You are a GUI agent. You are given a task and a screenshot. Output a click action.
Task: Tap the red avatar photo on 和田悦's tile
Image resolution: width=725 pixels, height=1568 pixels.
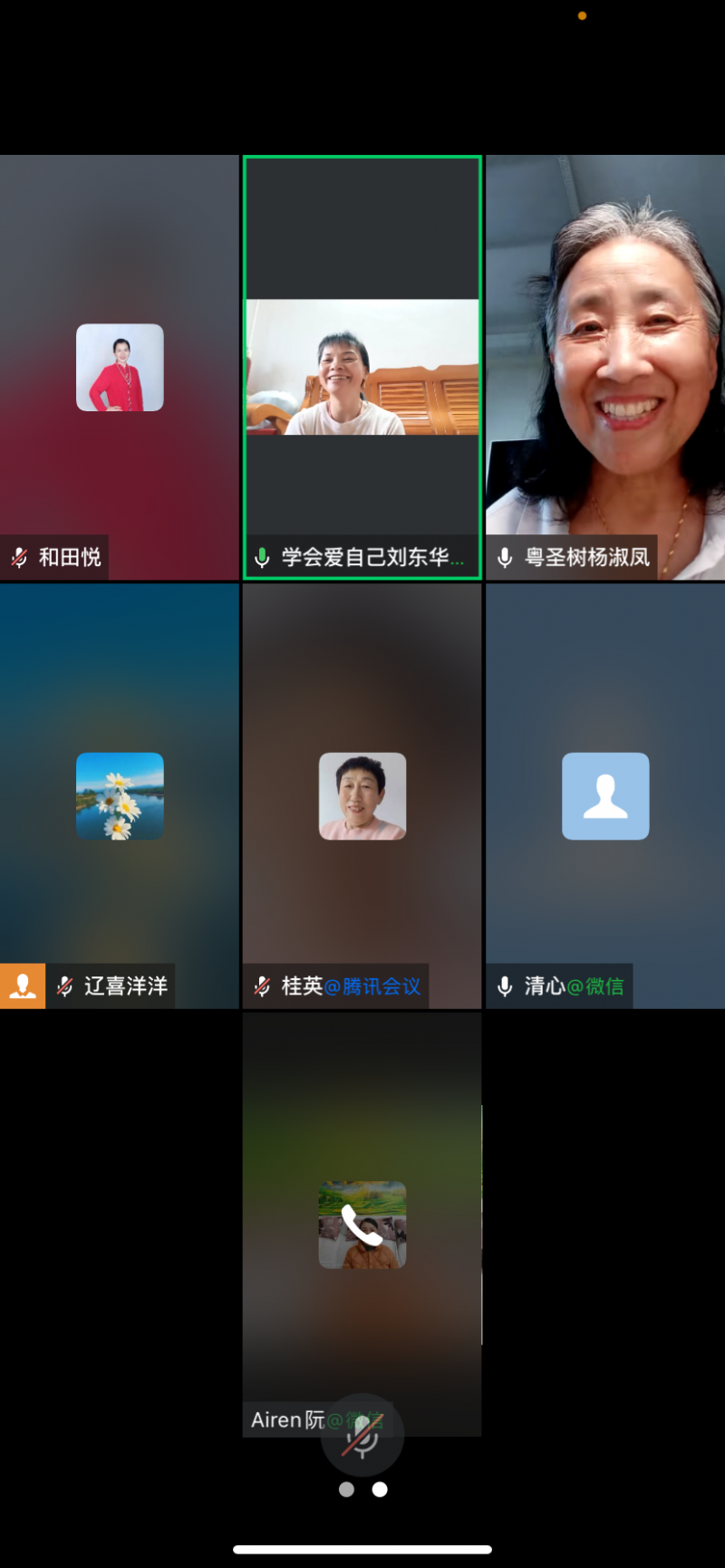coord(120,367)
